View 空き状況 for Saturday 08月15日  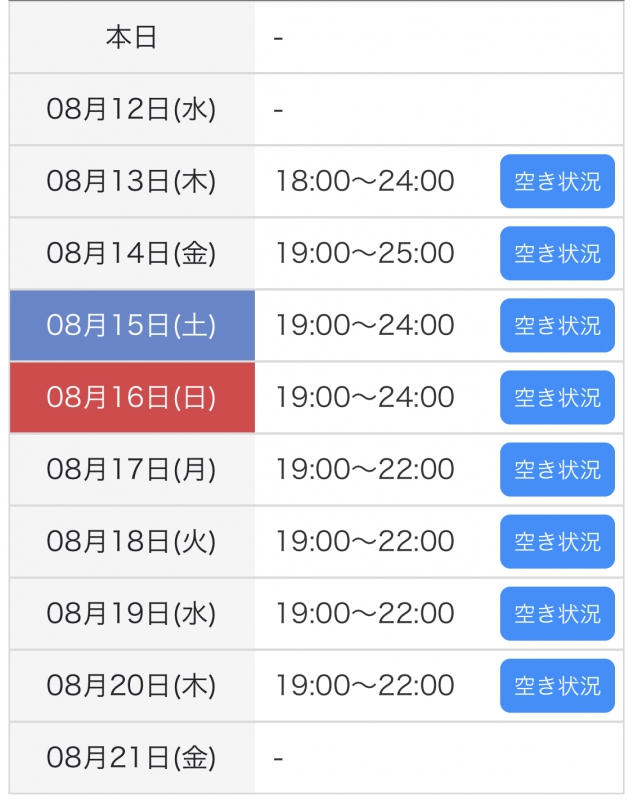pyautogui.click(x=557, y=326)
